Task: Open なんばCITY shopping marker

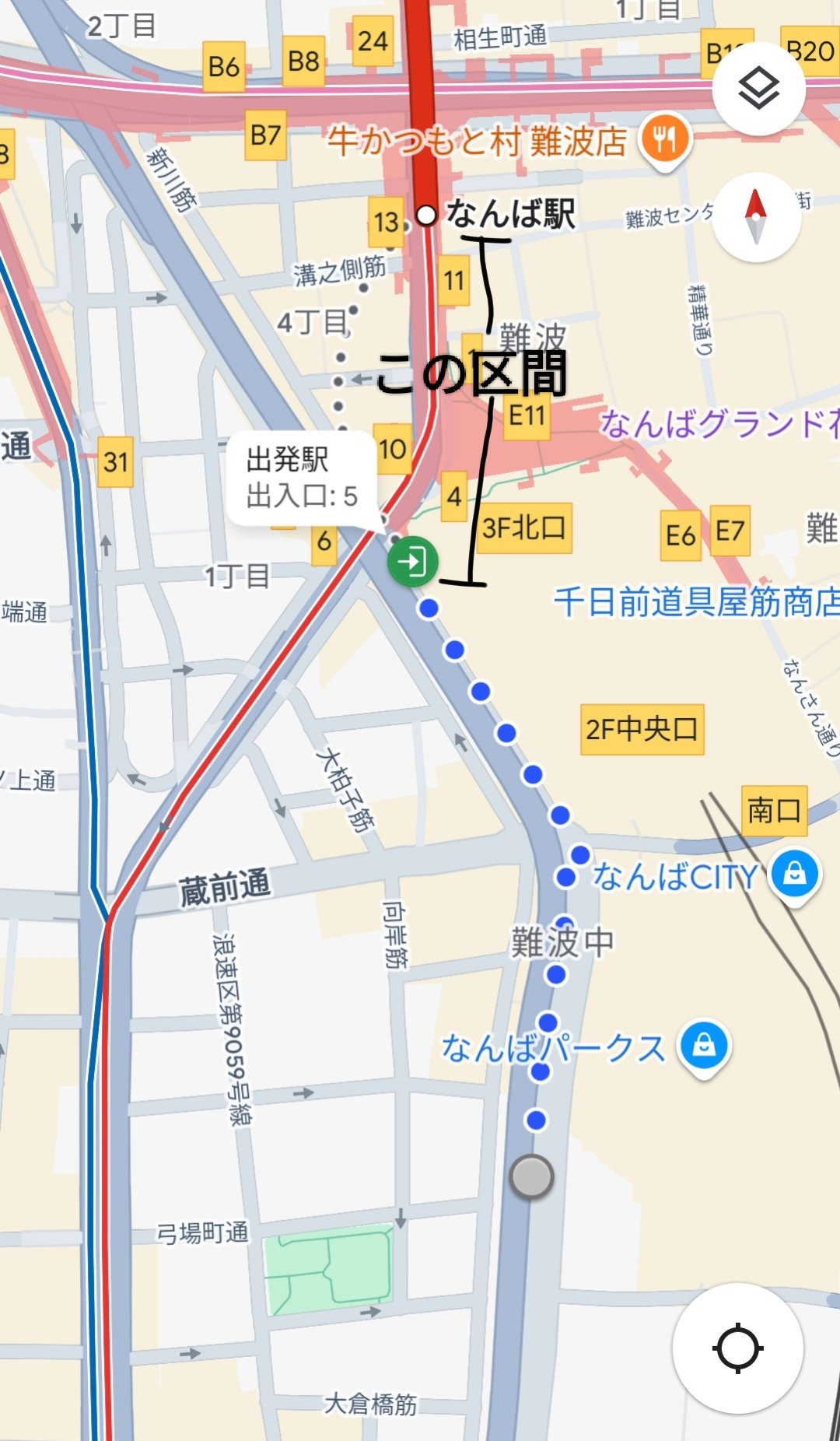Action: (794, 874)
